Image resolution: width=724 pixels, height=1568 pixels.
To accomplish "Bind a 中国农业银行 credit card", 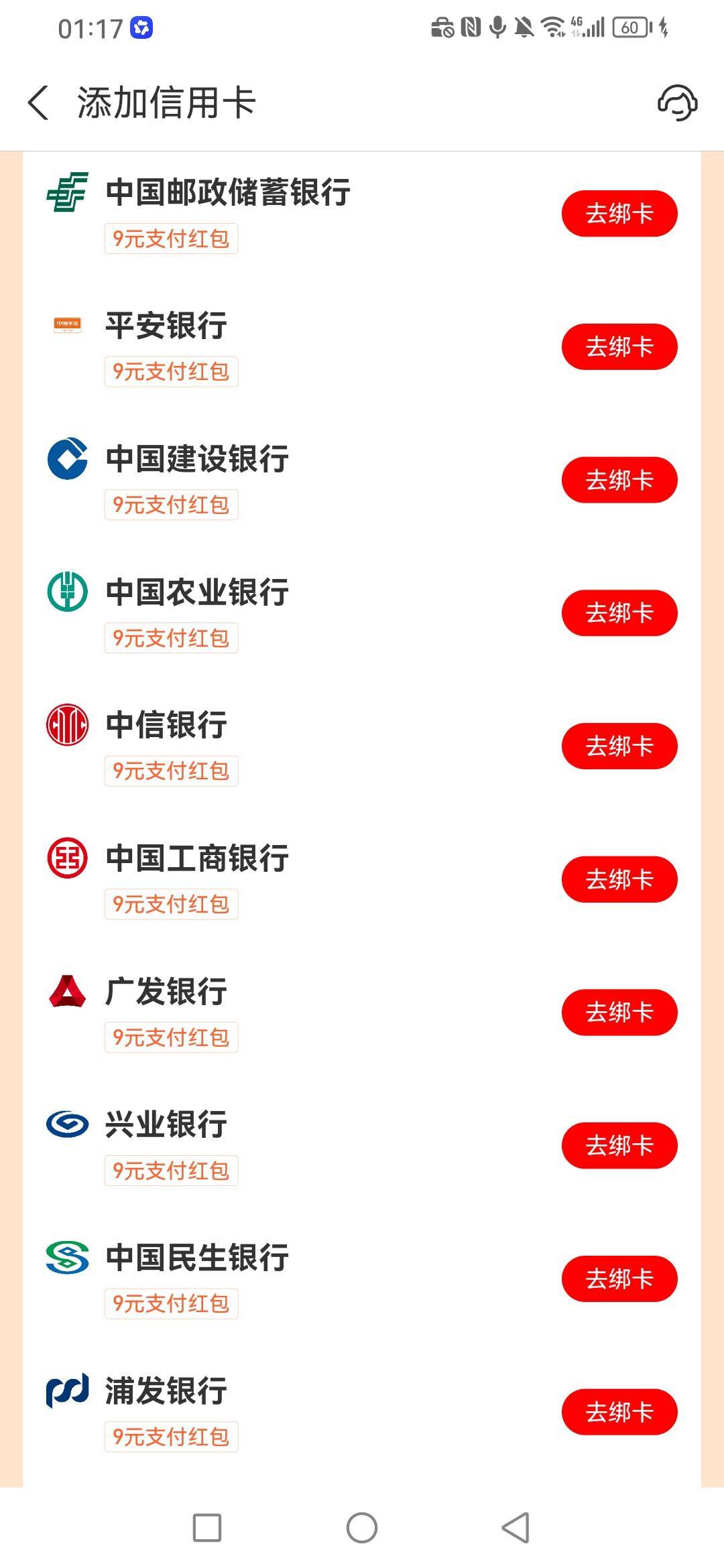I will [x=619, y=612].
